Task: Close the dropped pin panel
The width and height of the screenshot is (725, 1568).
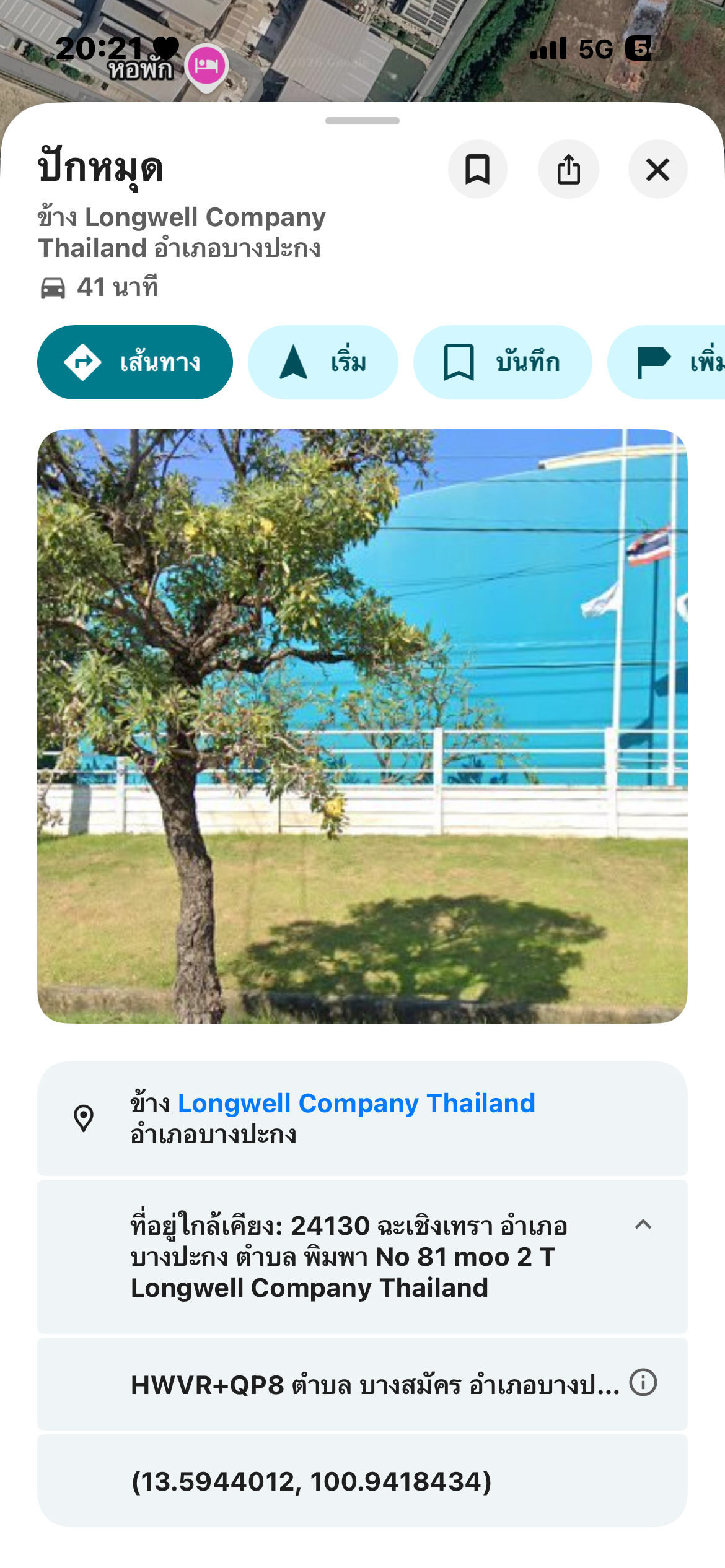Action: [x=657, y=169]
